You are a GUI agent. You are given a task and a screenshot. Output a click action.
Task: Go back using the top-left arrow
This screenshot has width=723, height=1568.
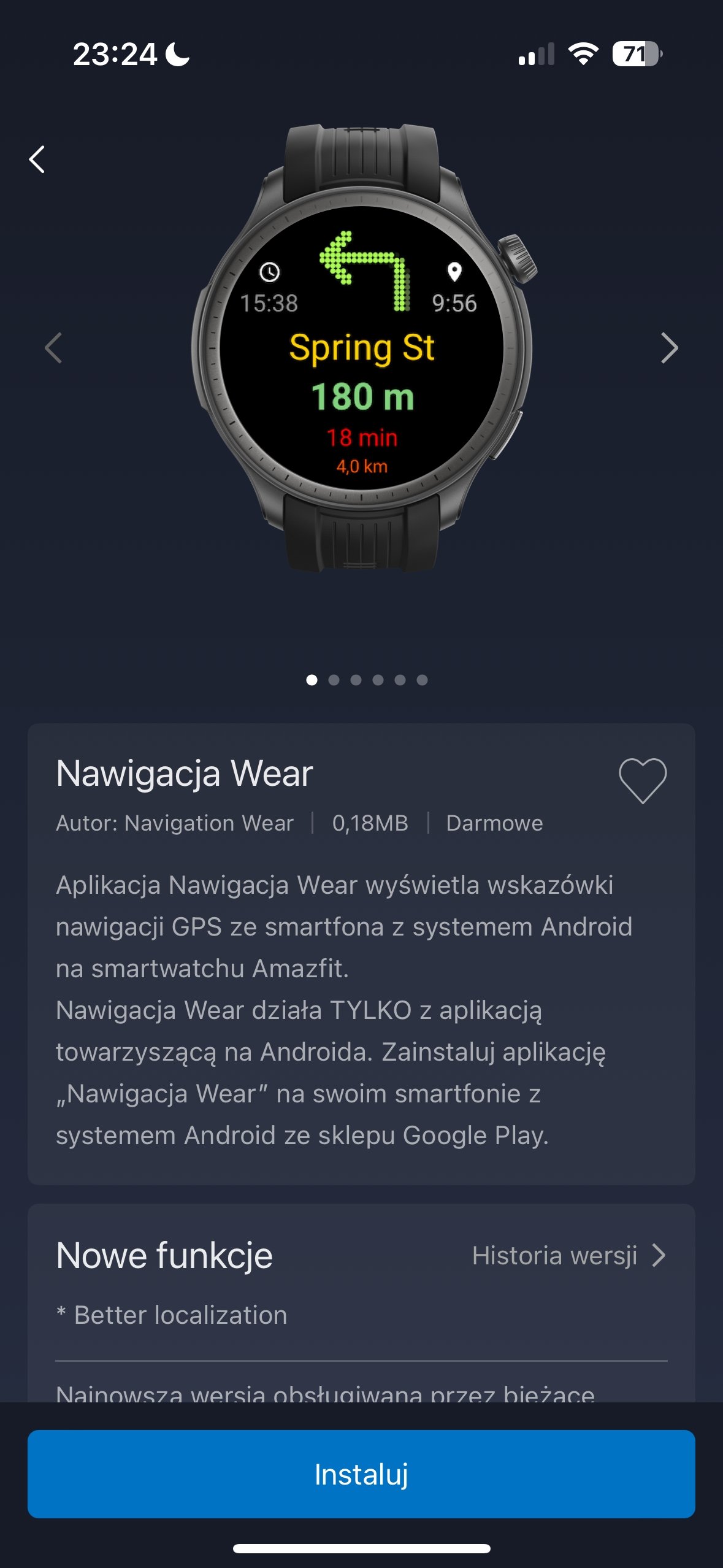point(37,159)
